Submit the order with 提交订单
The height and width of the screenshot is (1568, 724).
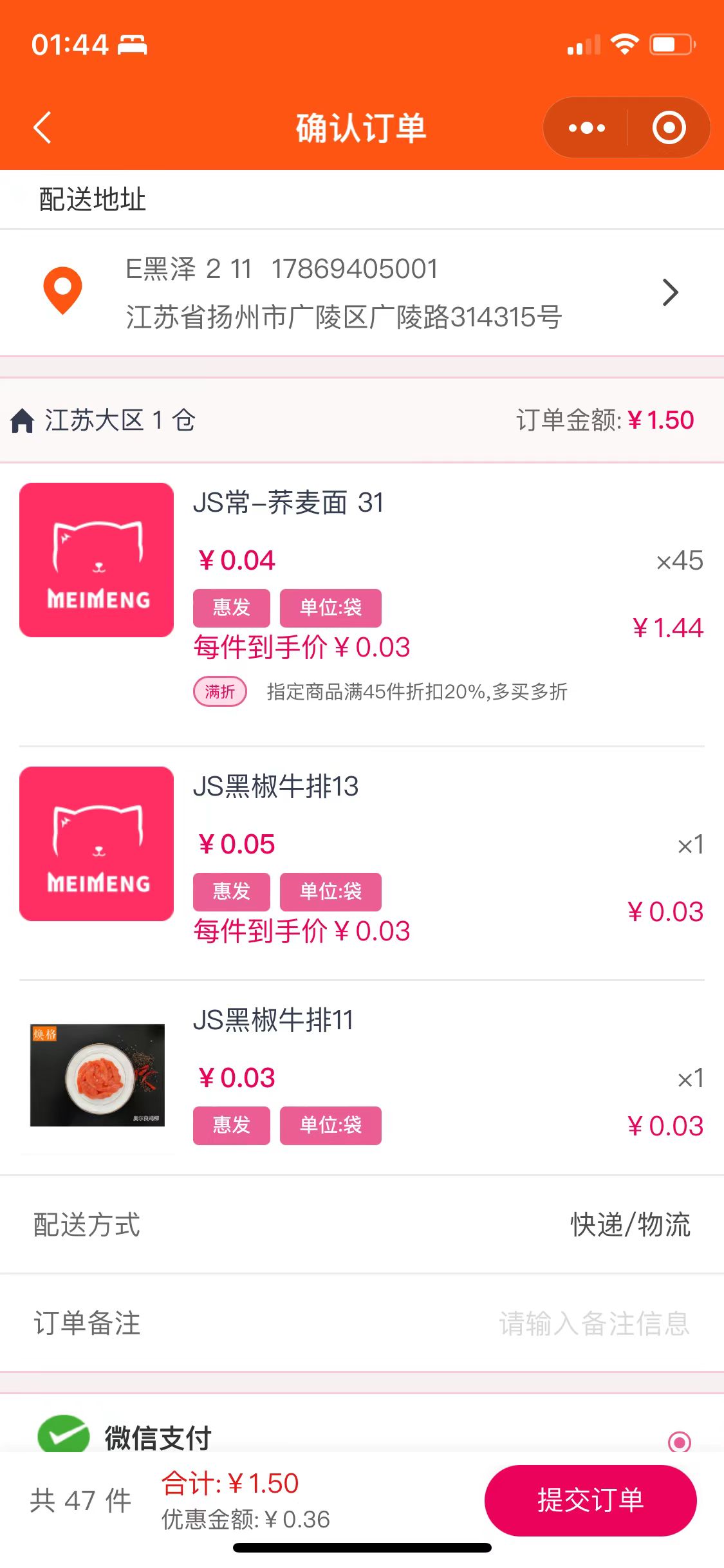click(590, 1500)
